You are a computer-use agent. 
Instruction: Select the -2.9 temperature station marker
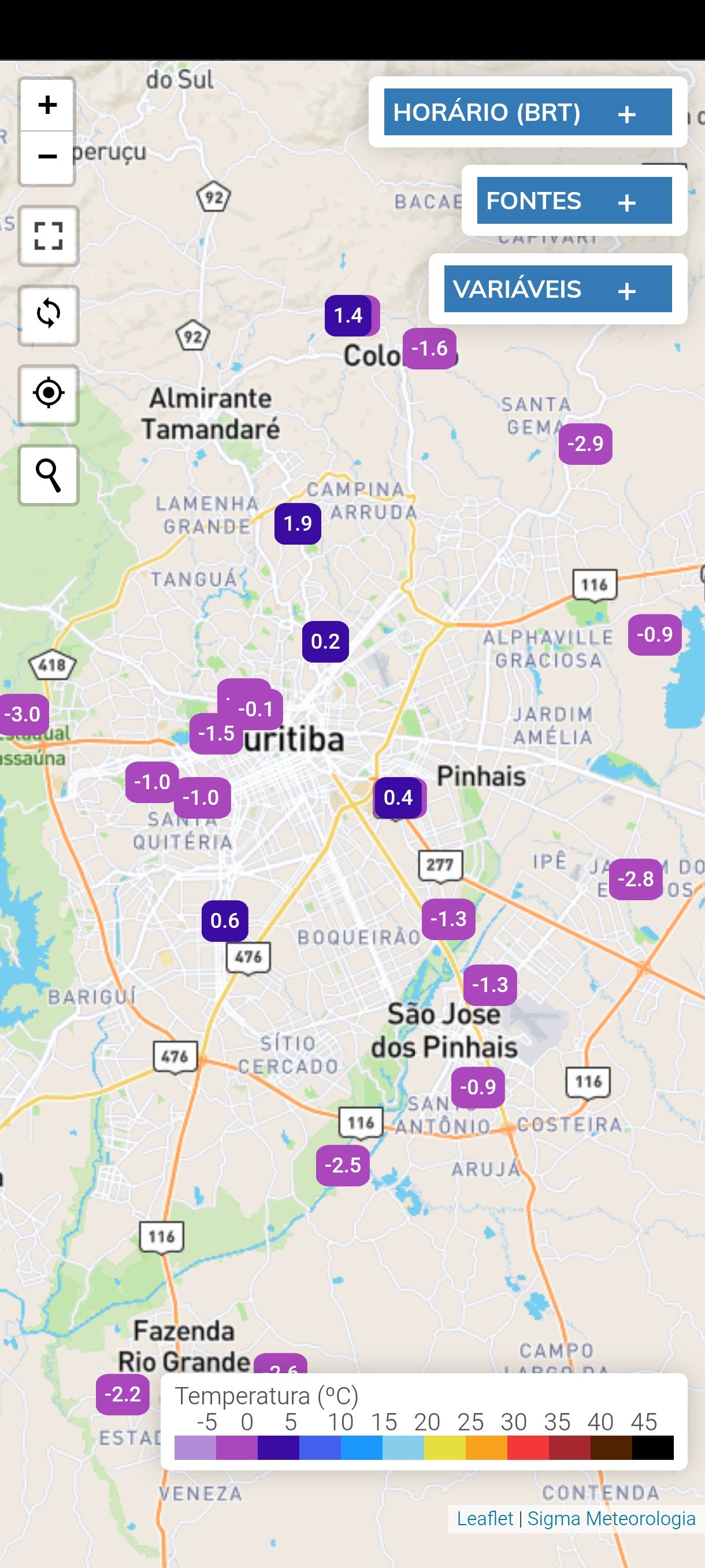pos(585,443)
